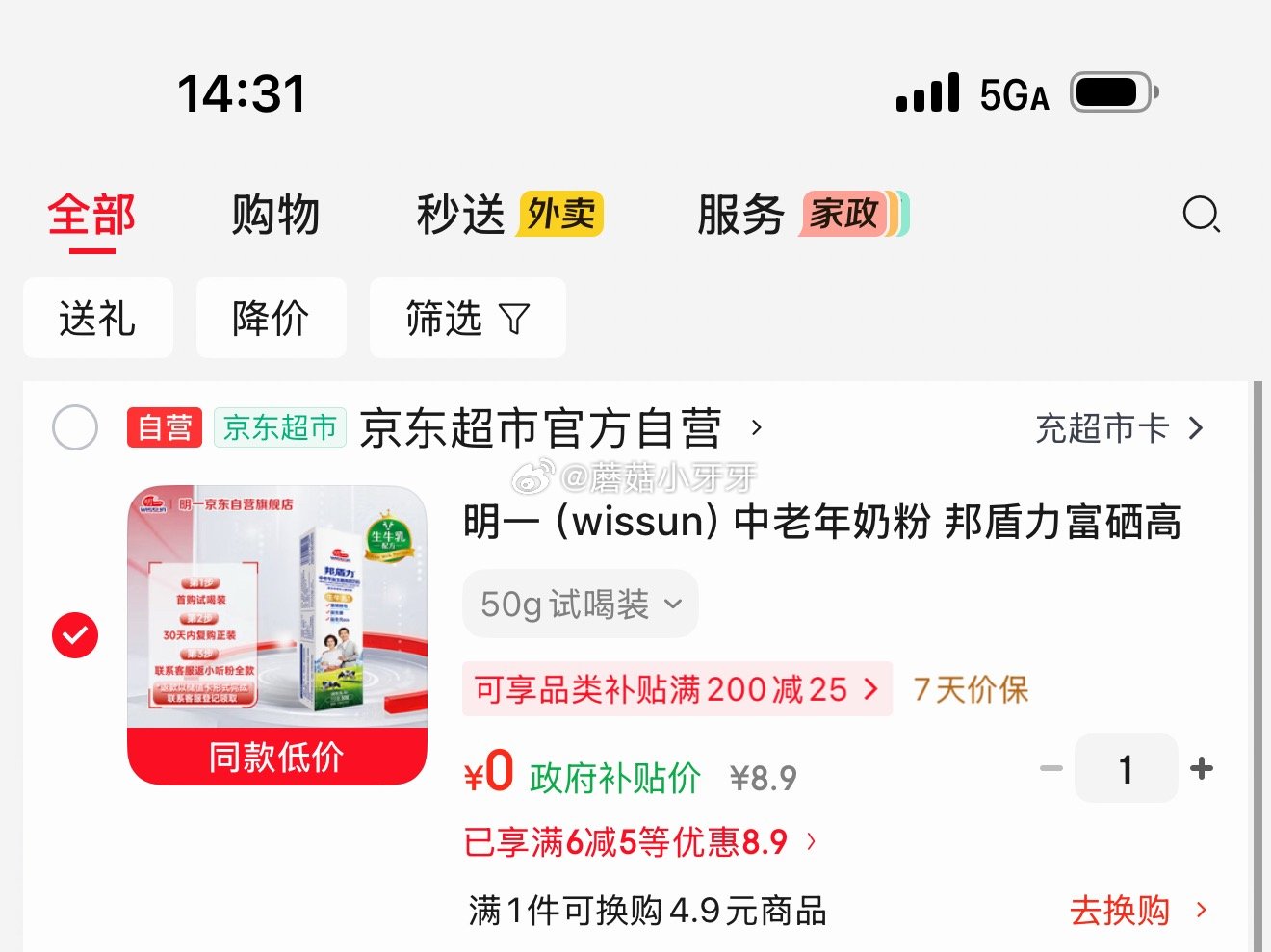1271x952 pixels.
Task: Select the 降价 filter chip
Action: click(x=271, y=319)
